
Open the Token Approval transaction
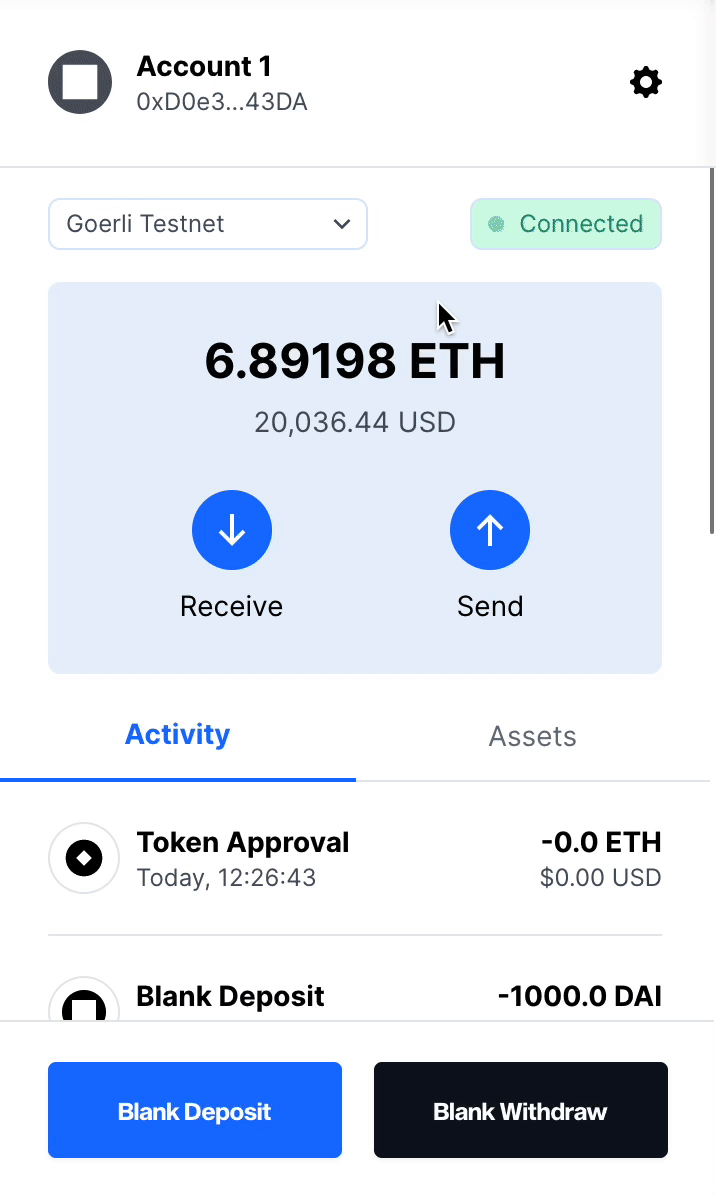coord(355,859)
